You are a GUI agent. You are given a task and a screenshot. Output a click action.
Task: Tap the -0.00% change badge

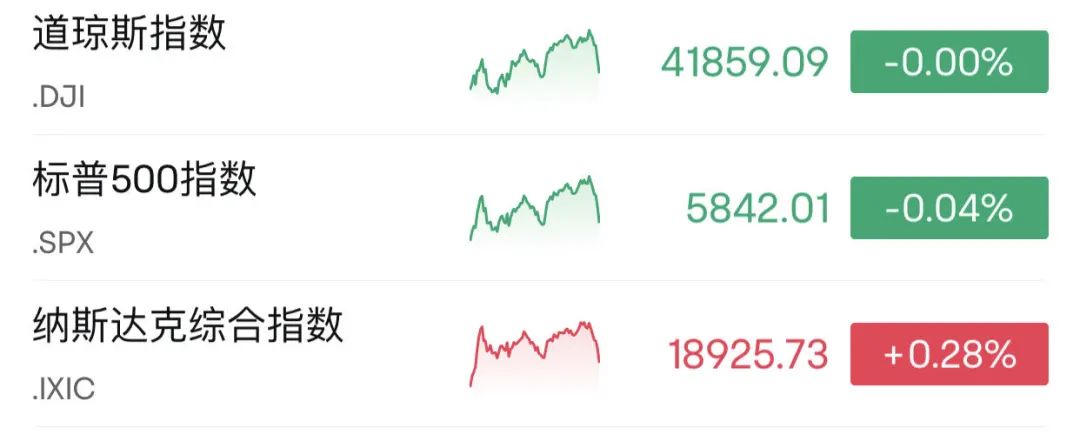pos(949,62)
